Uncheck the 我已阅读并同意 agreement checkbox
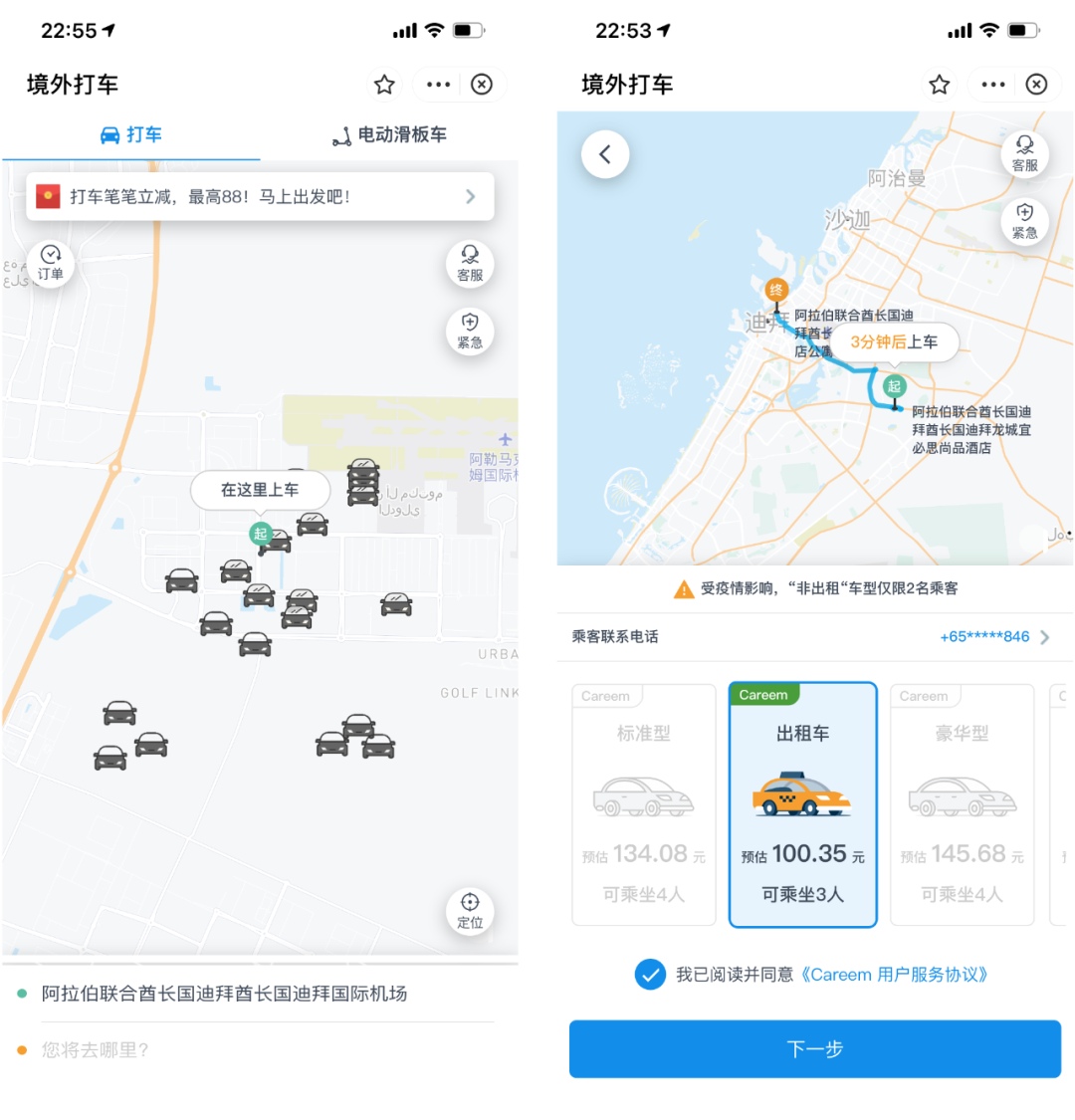 [650, 974]
